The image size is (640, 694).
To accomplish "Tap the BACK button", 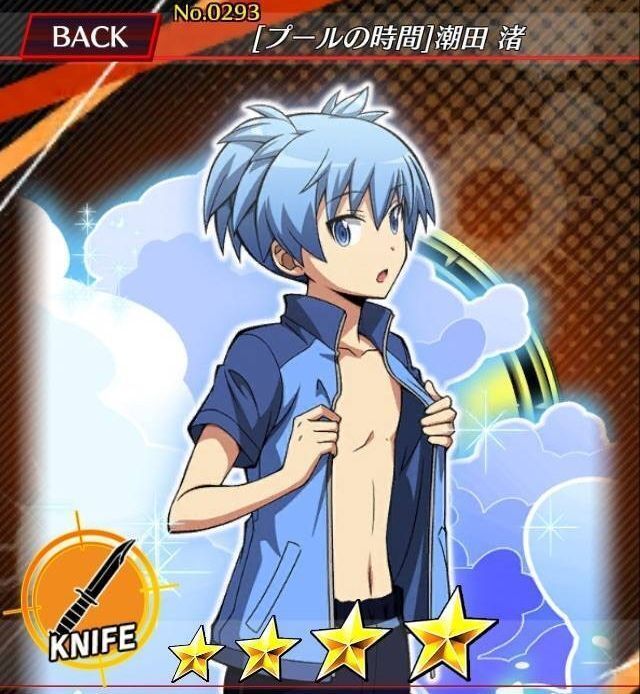I will click(x=88, y=37).
